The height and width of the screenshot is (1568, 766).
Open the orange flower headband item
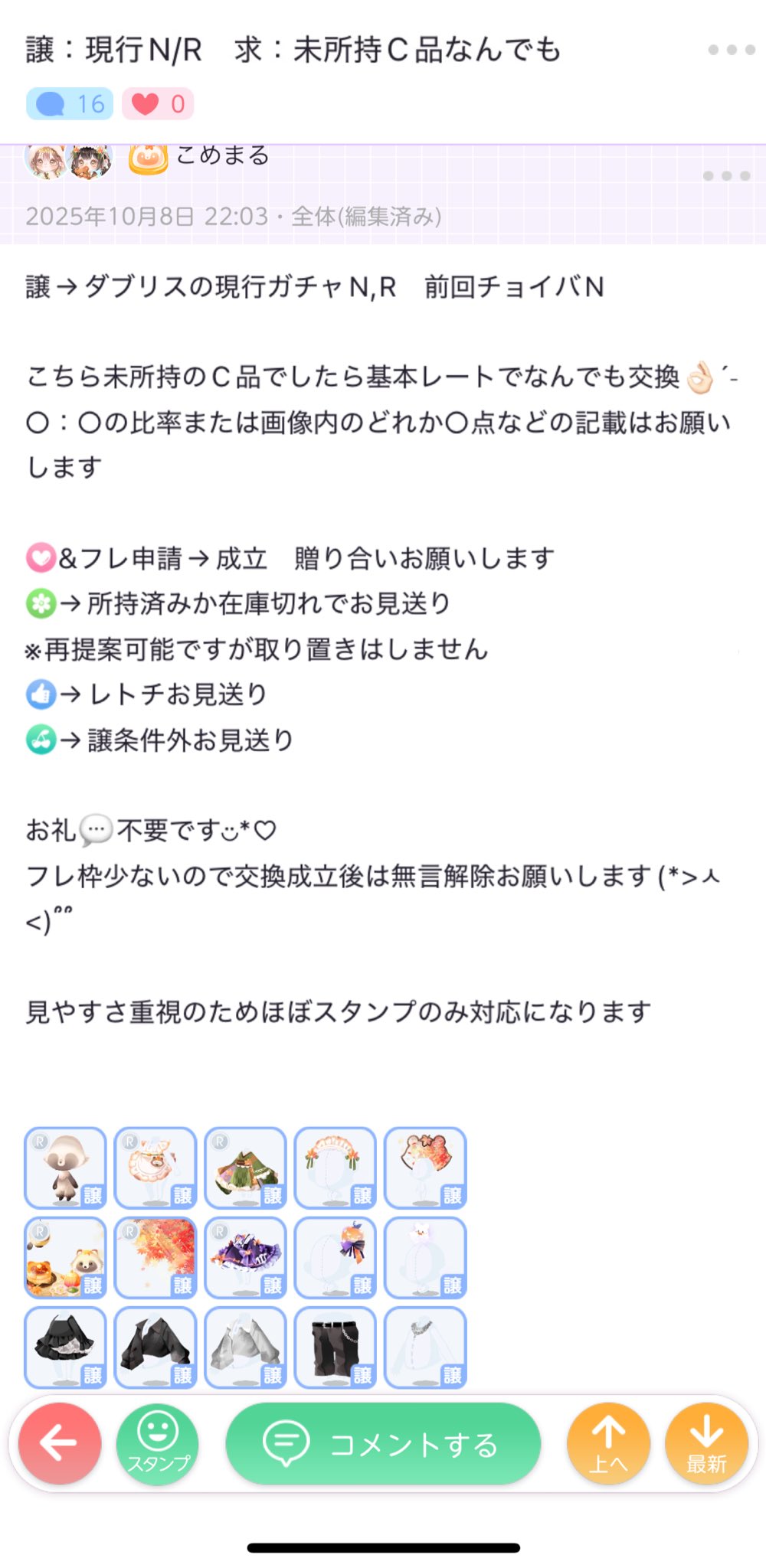[x=336, y=1168]
